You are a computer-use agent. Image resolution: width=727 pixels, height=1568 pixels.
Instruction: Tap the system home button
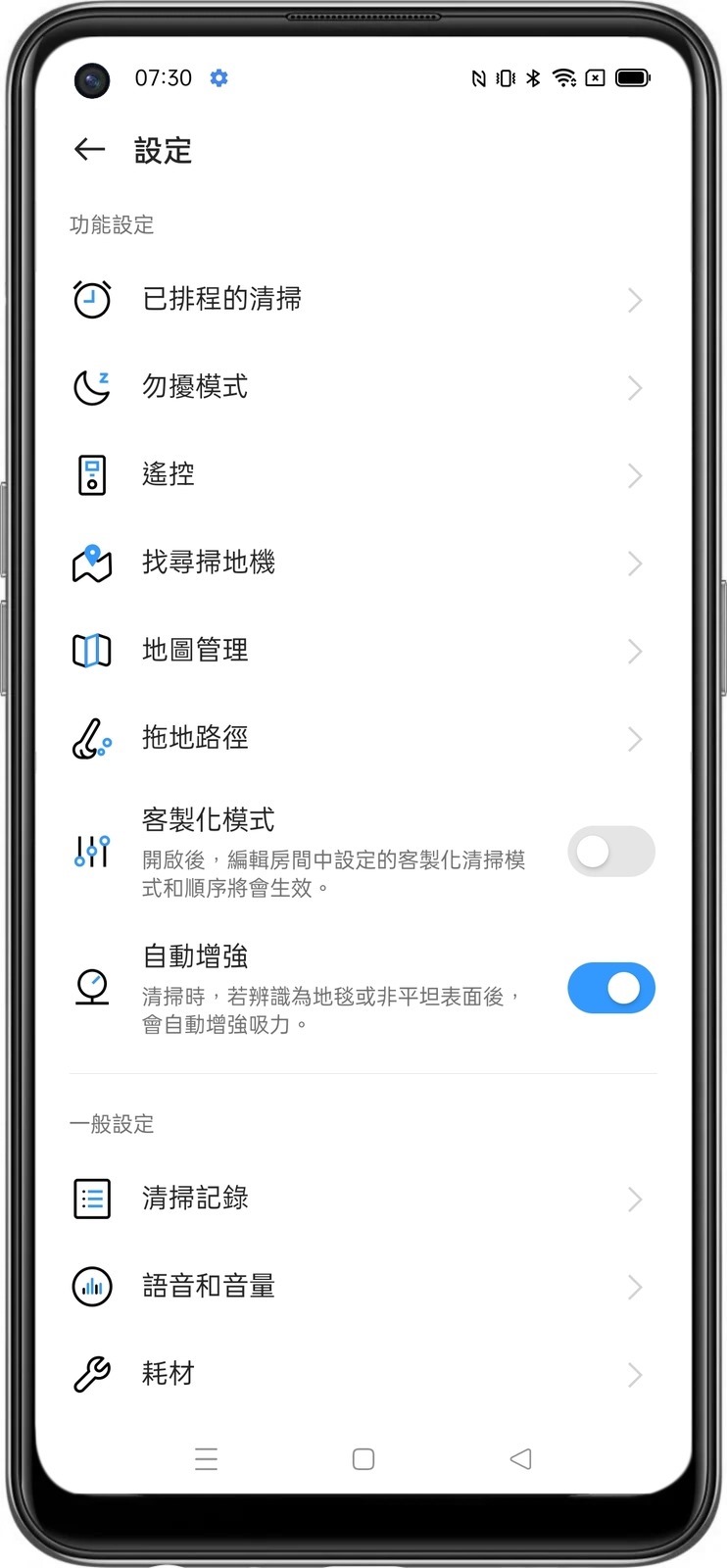coord(363,1459)
